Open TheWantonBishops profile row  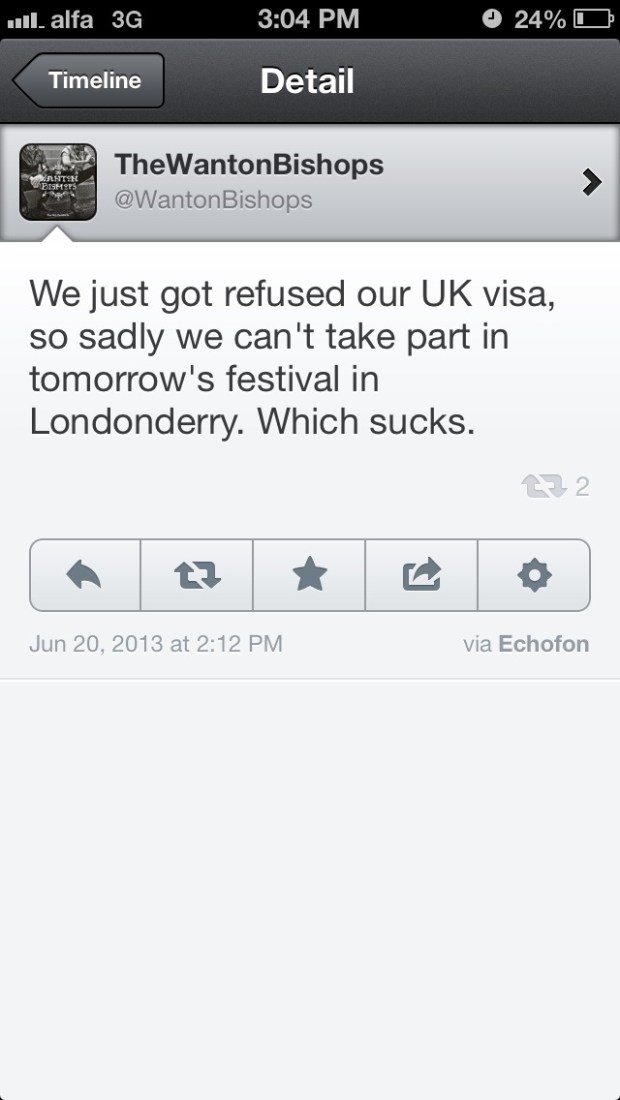310,182
